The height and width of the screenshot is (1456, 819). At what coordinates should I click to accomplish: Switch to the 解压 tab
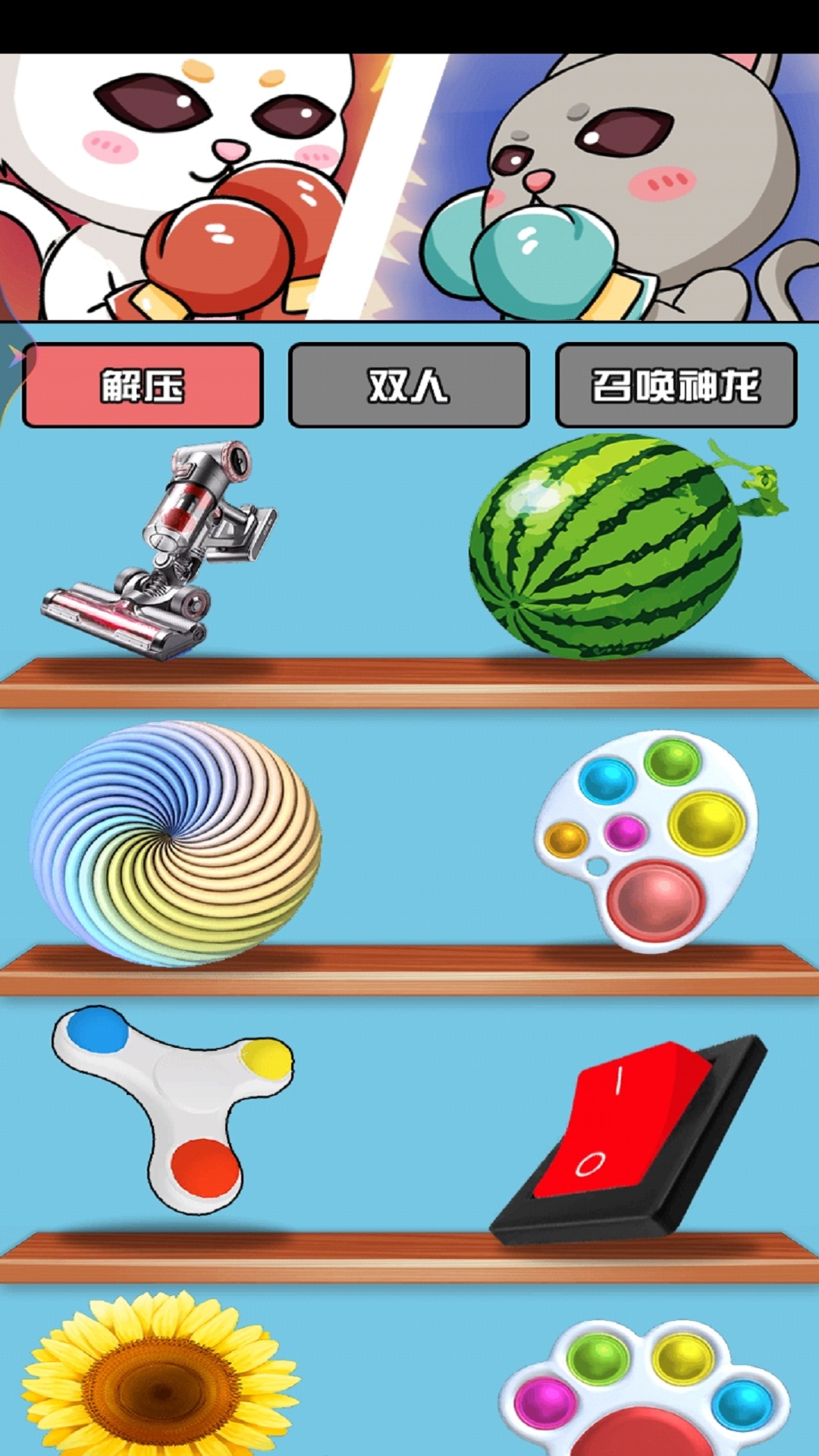tap(143, 385)
